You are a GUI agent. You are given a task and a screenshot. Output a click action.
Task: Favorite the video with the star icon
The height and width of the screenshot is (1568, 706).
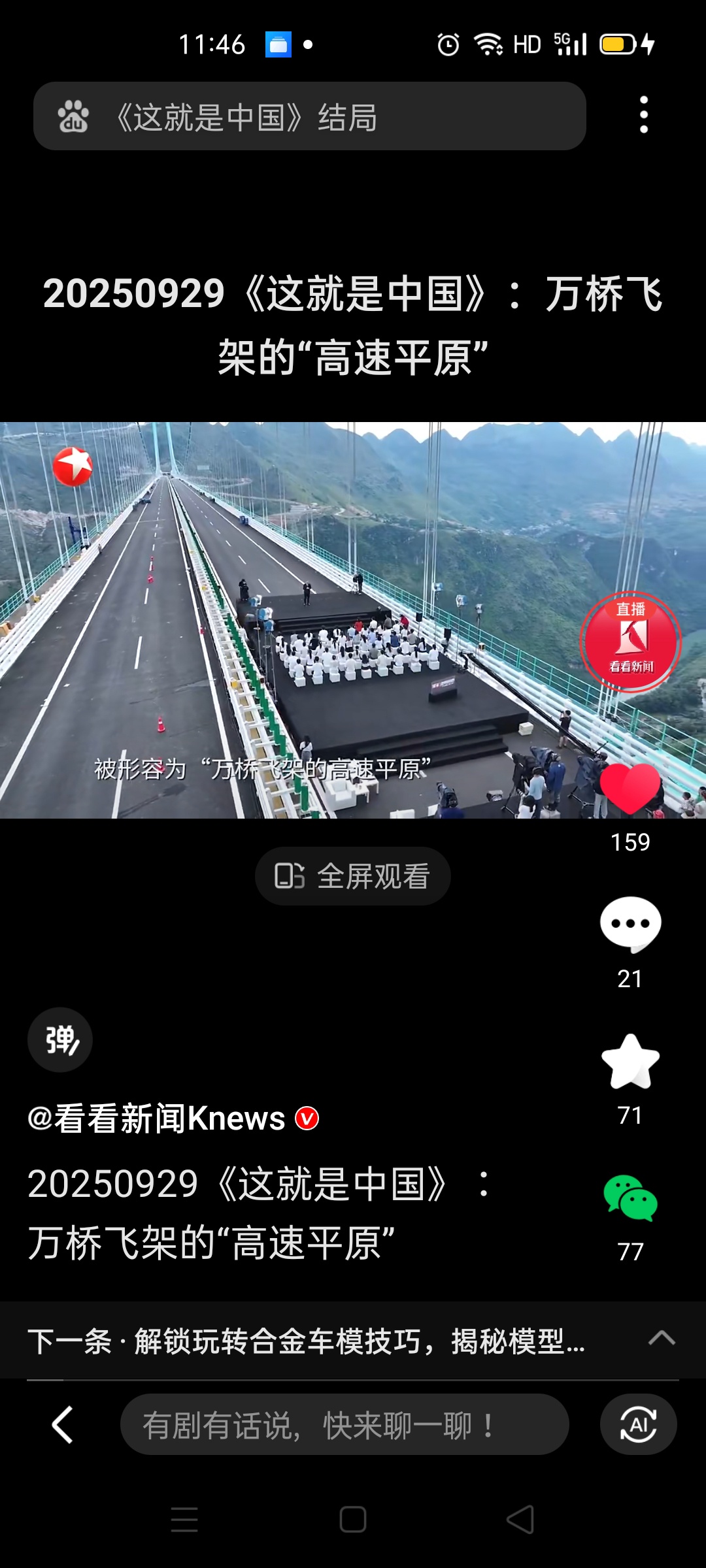[630, 1062]
